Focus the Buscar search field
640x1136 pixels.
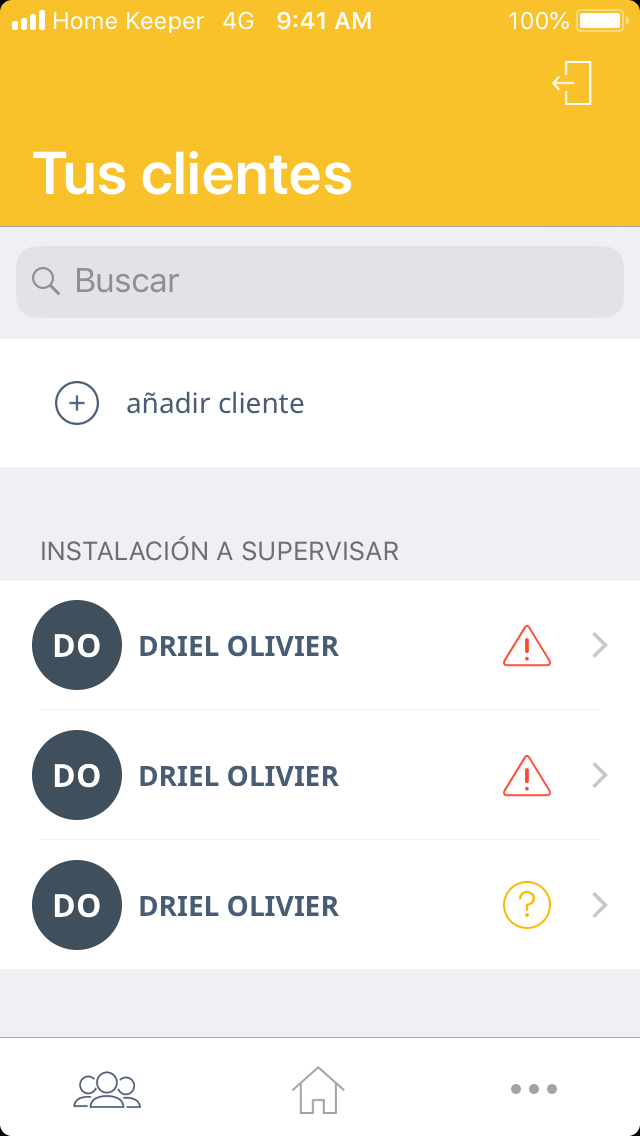point(320,281)
